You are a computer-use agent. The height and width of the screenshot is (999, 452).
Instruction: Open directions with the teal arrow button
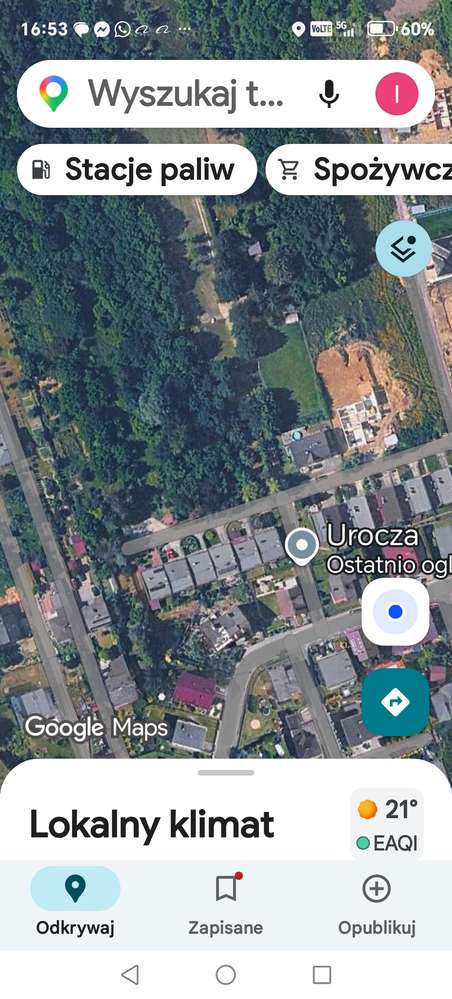pos(395,701)
